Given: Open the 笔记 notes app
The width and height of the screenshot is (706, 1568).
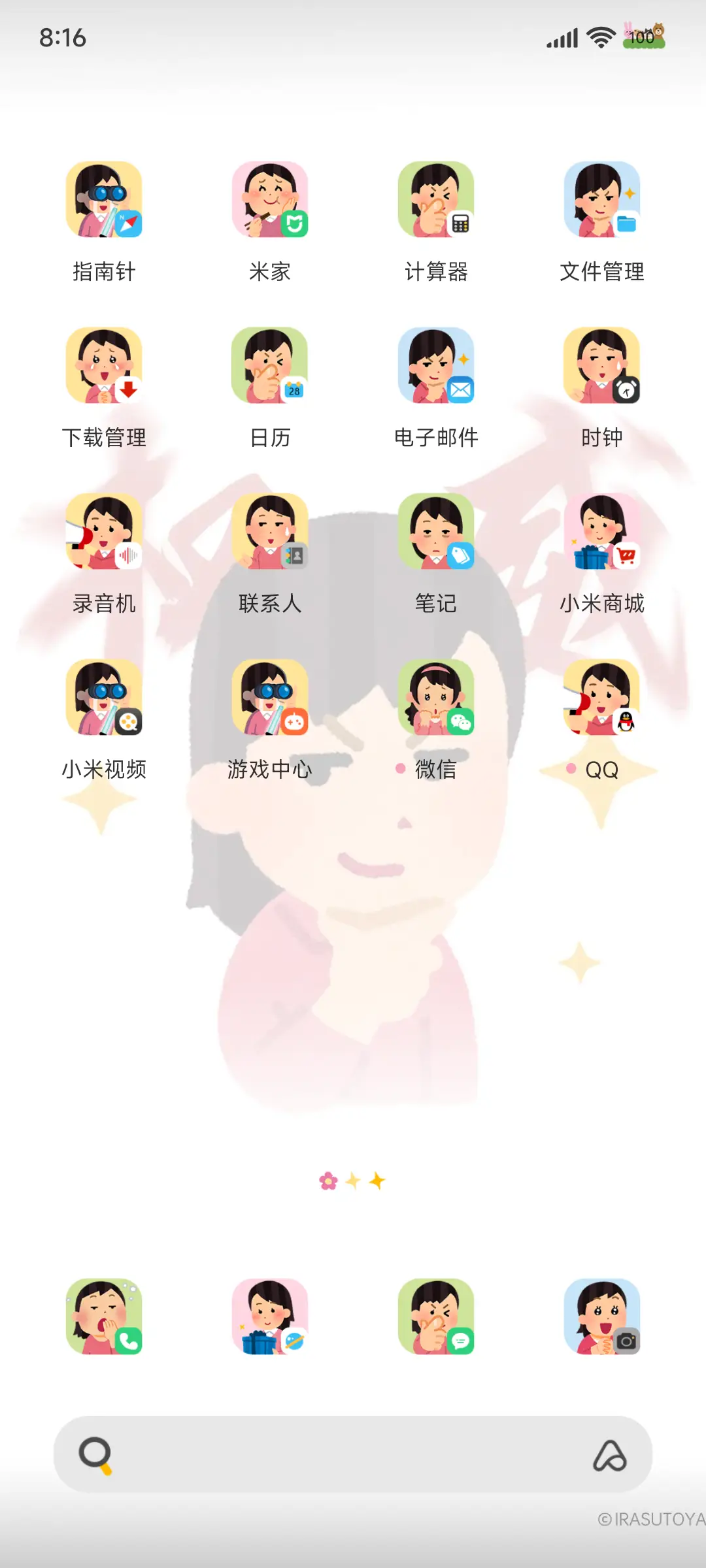Looking at the screenshot, I should coord(436,531).
